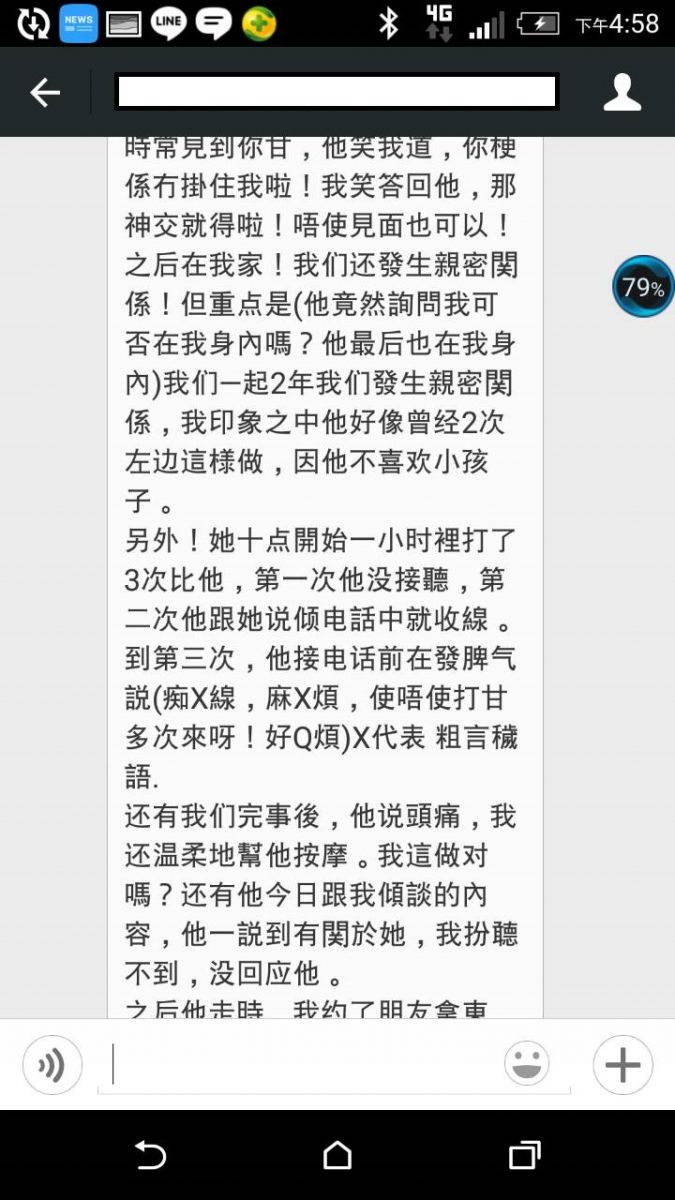Open the contact profile icon
Viewport: 675px width, 1200px height.
[x=621, y=92]
